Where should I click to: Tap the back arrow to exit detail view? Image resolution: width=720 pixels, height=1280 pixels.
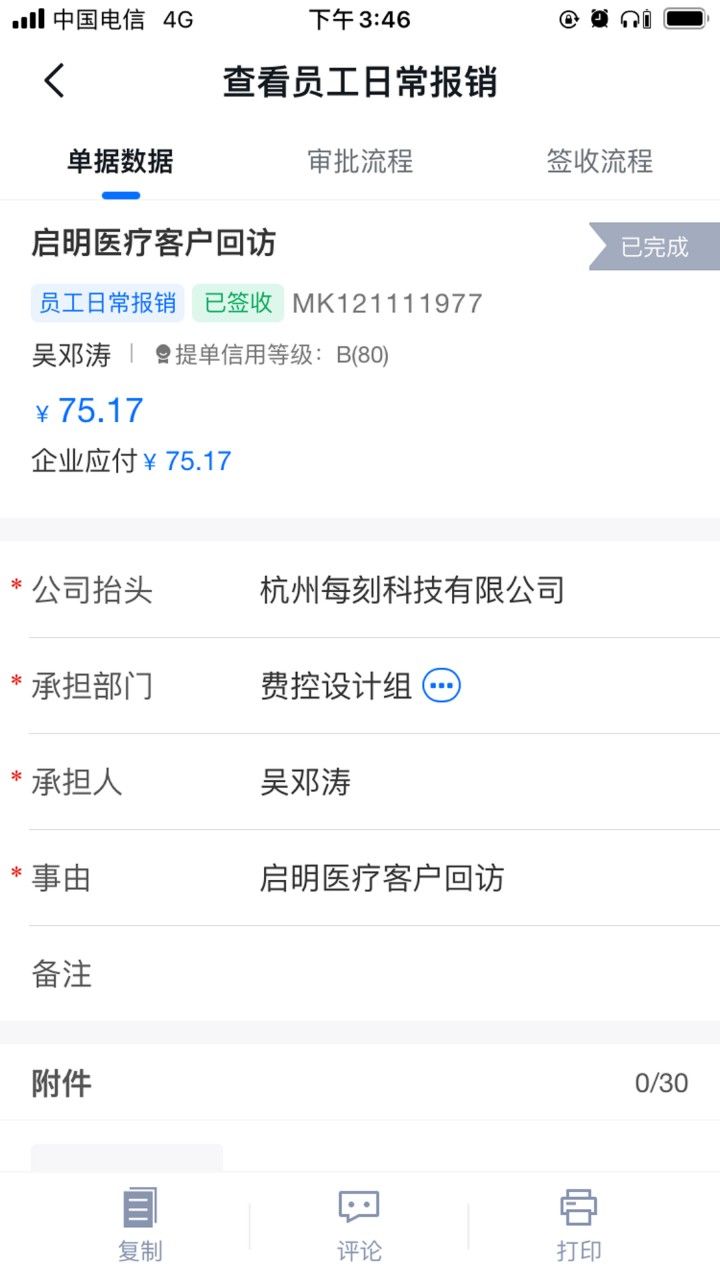[x=54, y=80]
